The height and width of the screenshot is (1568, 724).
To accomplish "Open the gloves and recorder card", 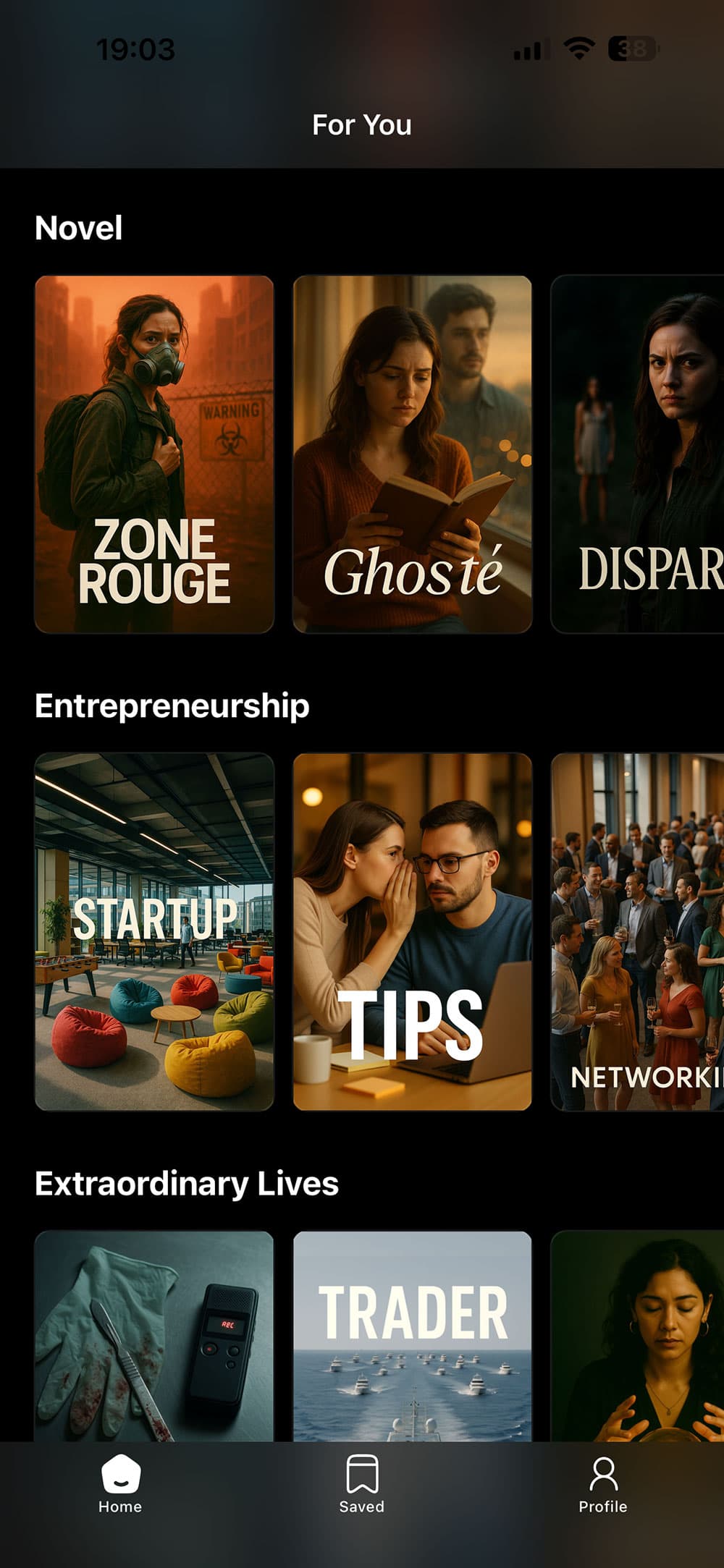I will [x=154, y=1335].
